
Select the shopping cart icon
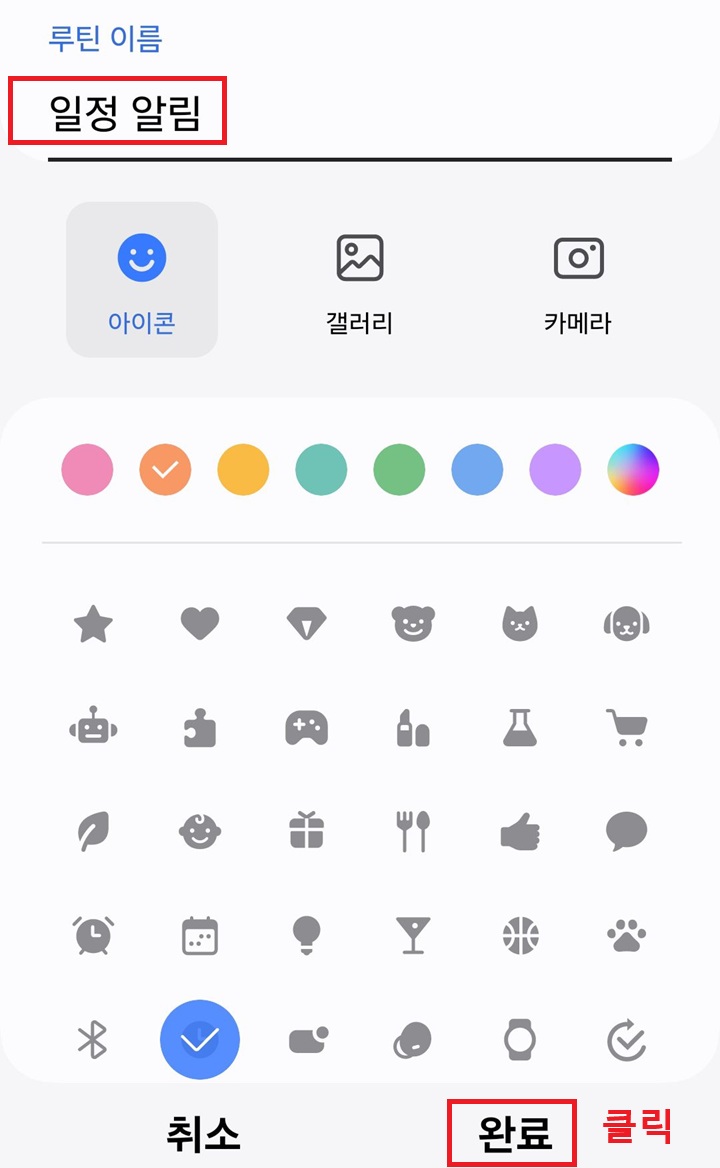[626, 727]
